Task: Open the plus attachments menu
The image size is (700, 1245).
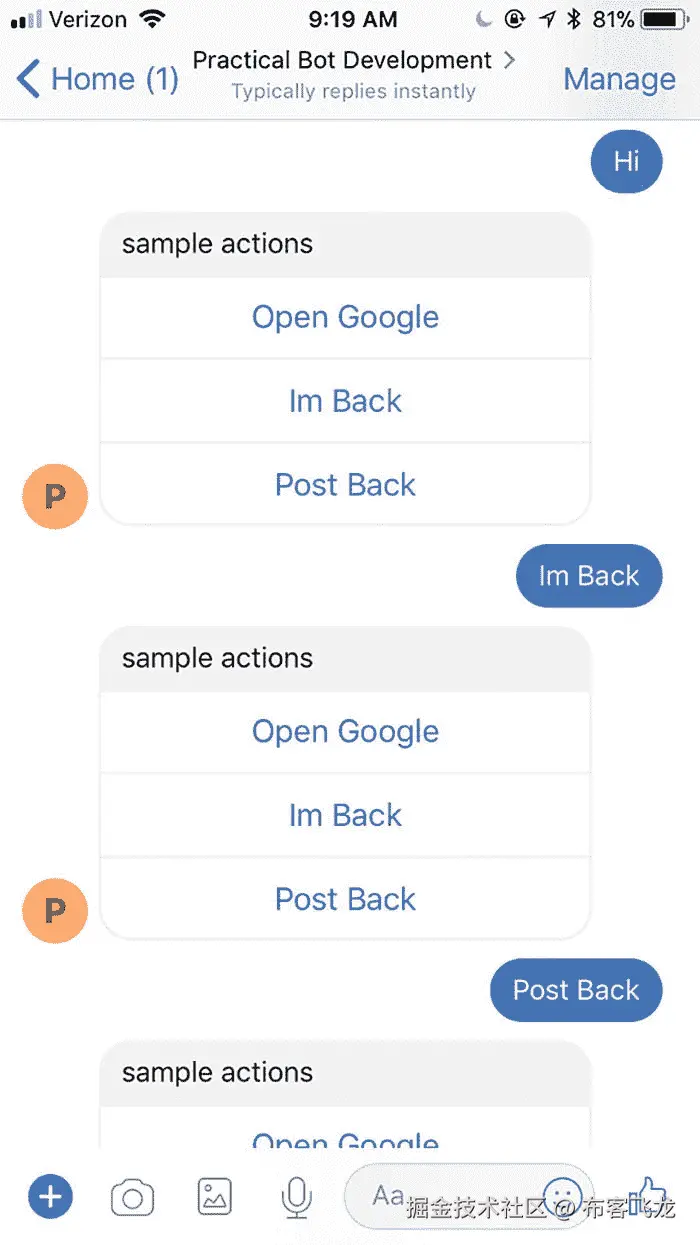Action: click(x=51, y=1196)
